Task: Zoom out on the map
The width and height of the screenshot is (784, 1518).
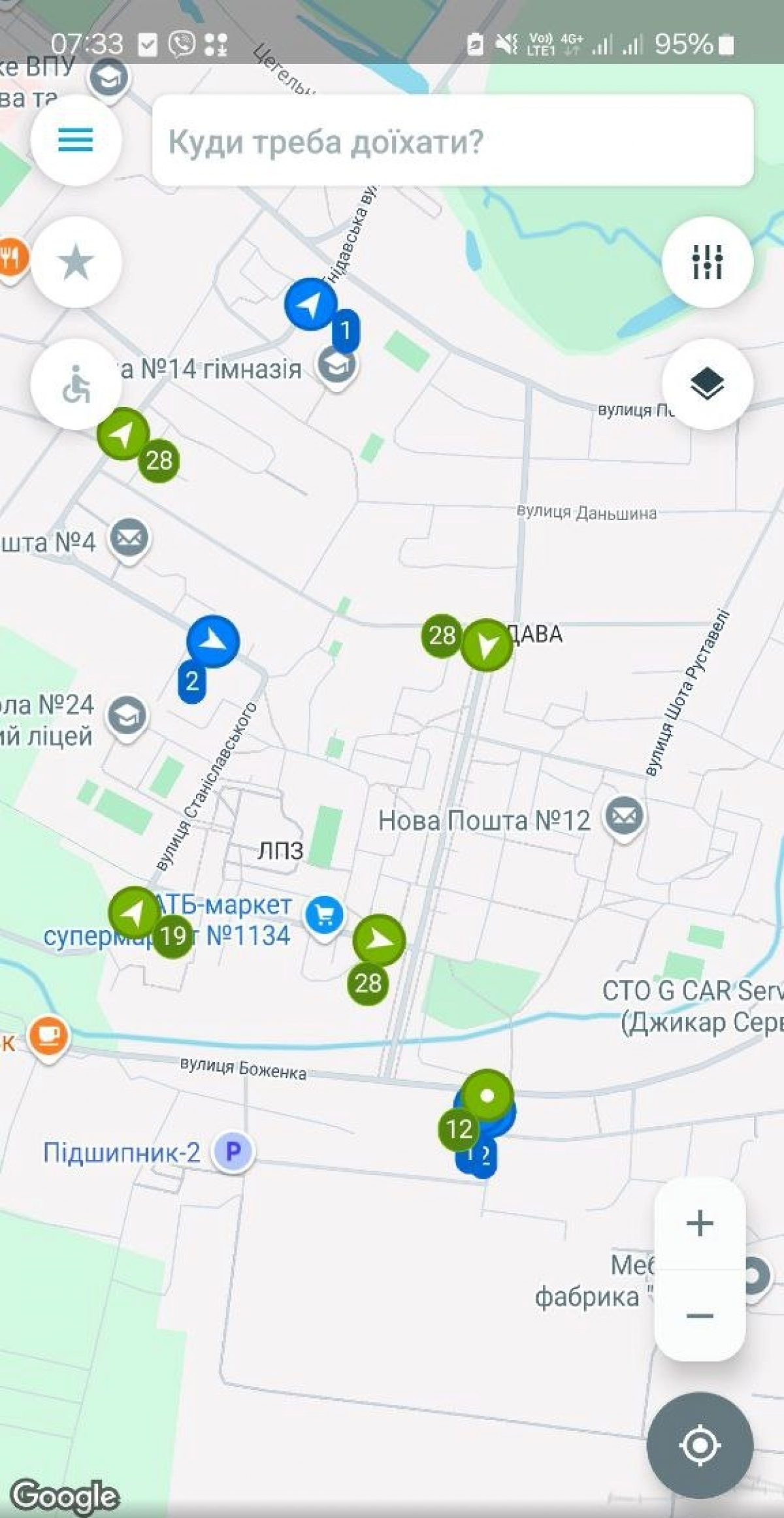Action: 700,1315
